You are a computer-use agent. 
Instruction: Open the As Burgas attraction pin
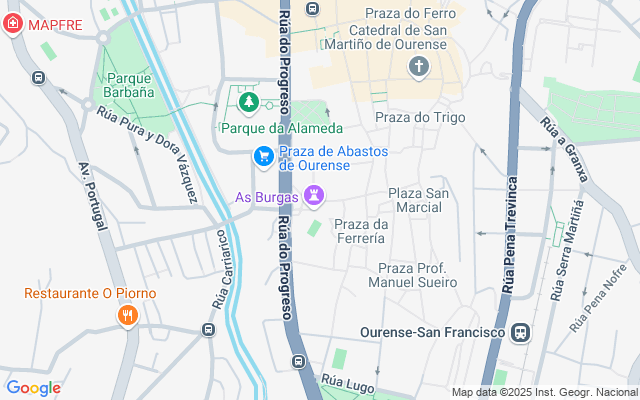pyautogui.click(x=315, y=196)
